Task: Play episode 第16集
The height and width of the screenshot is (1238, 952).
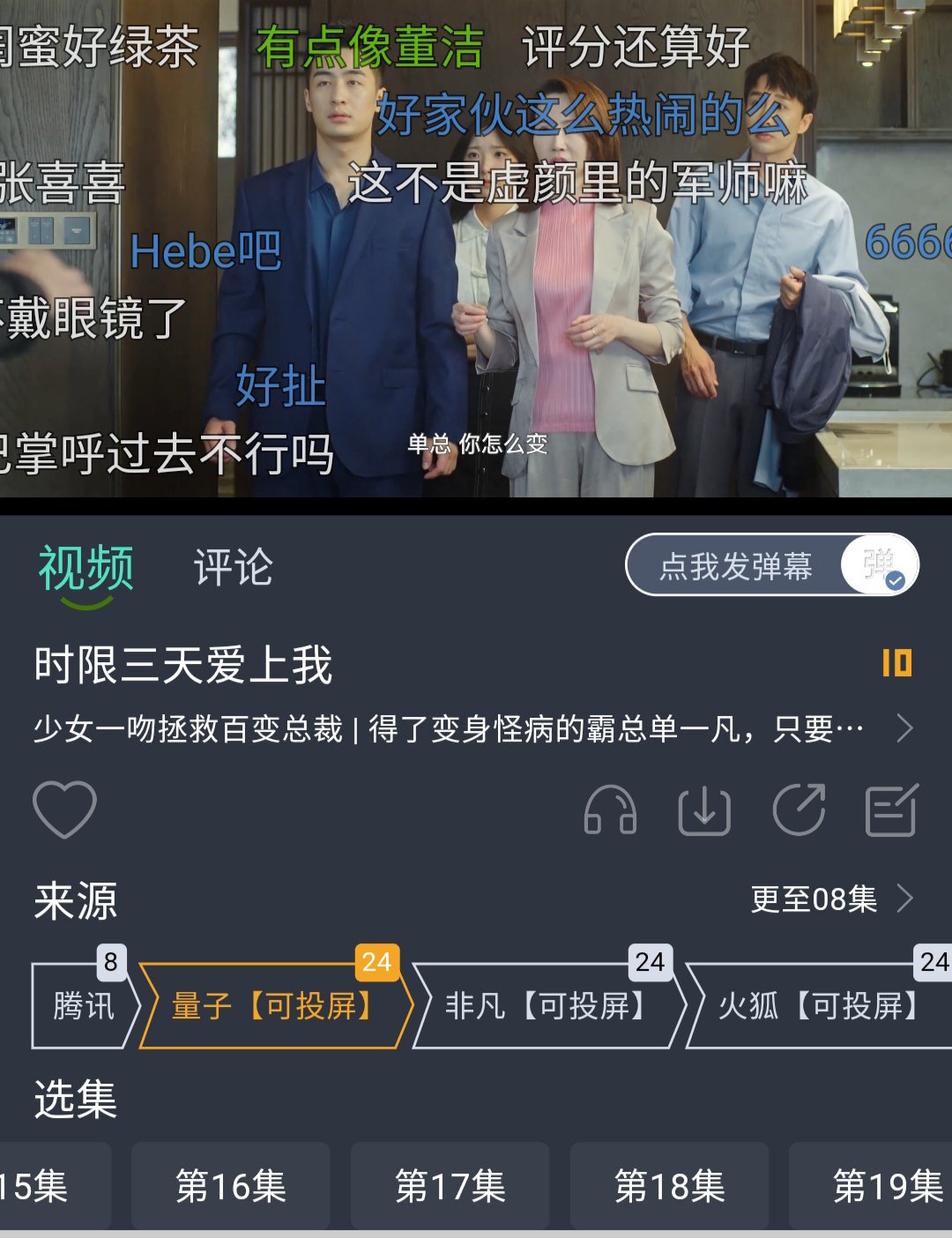Action: pos(231,1186)
